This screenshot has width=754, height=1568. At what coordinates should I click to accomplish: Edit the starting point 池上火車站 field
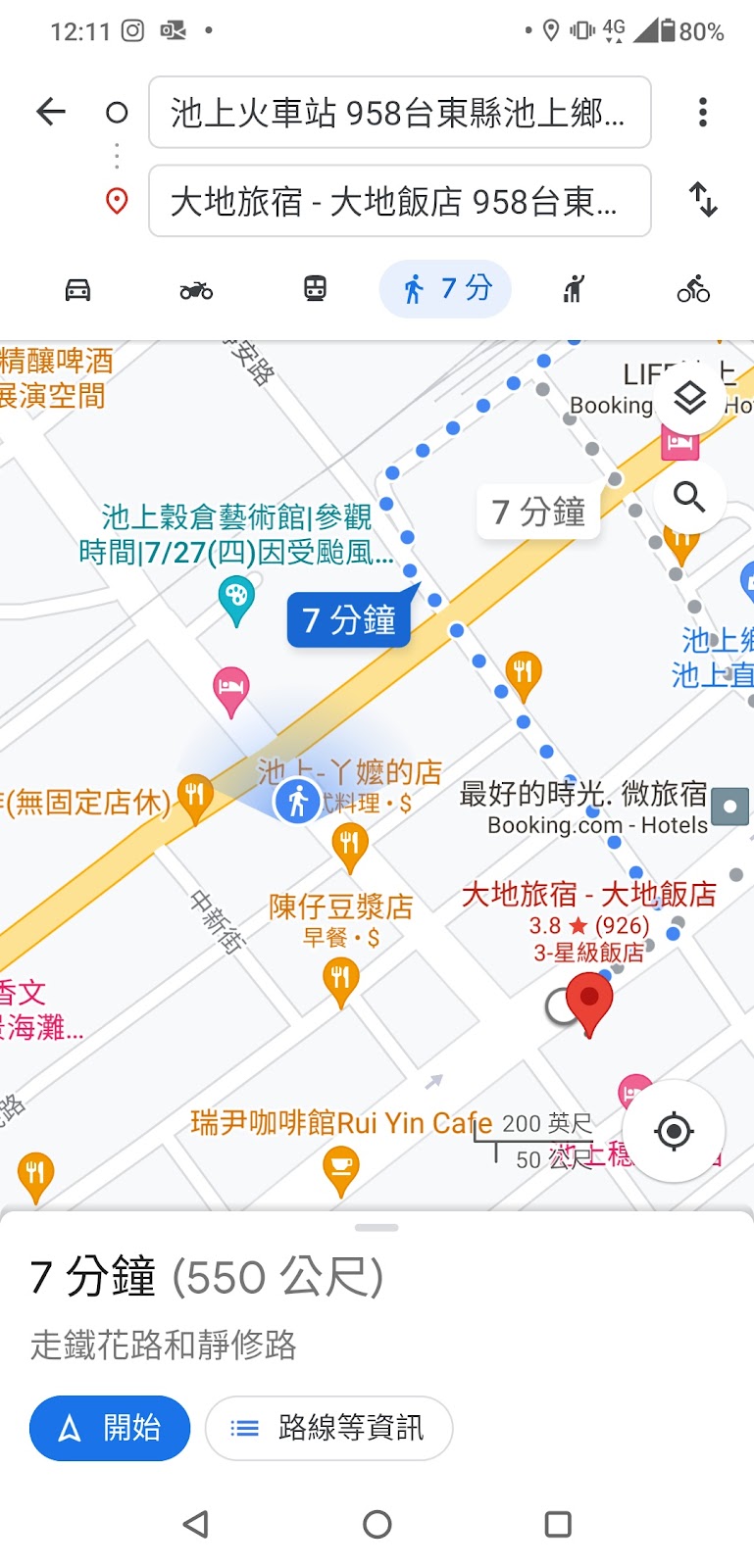click(400, 113)
